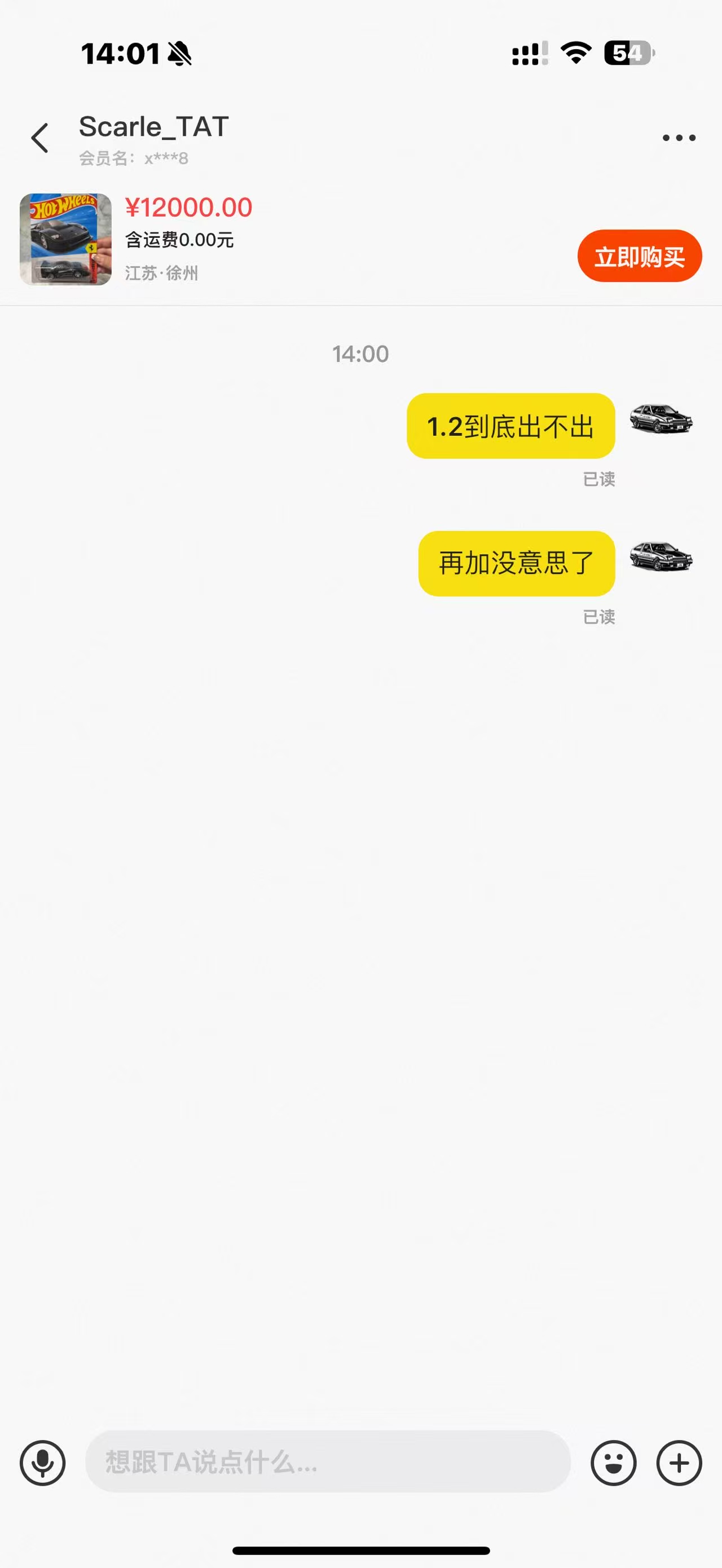Tap the 已读 read receipt label
This screenshot has width=722, height=1568.
click(598, 479)
